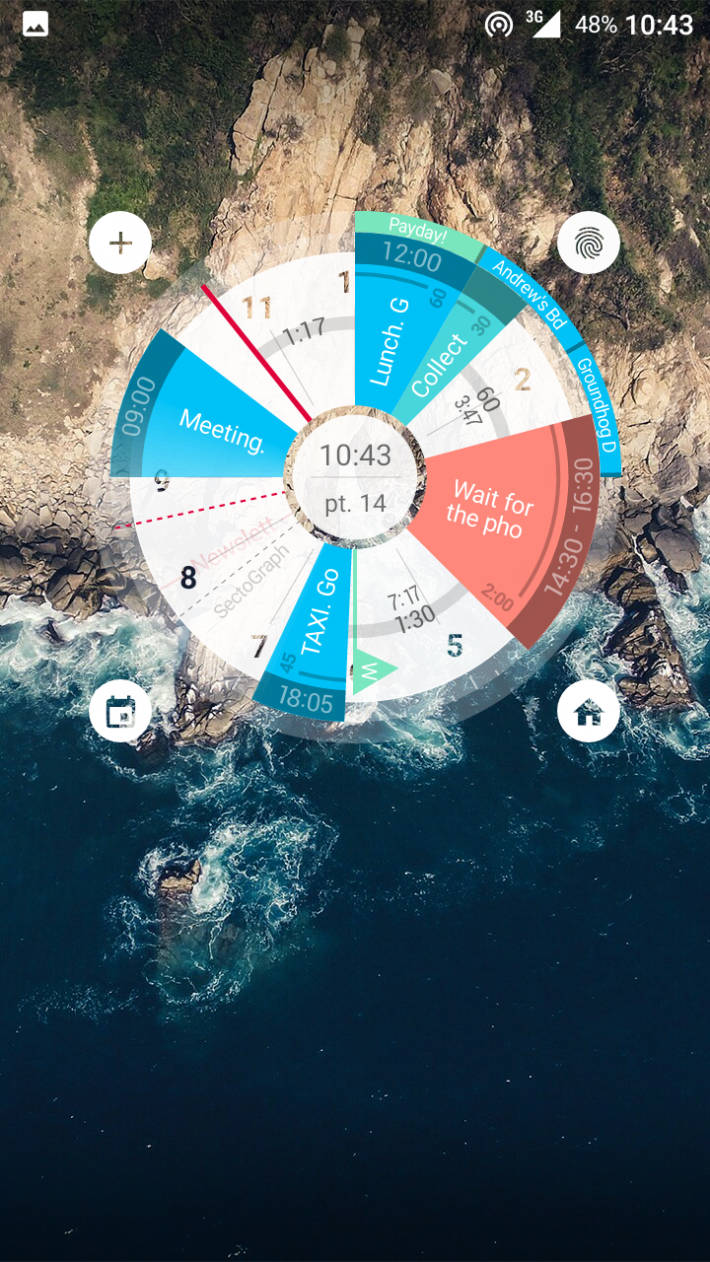Tap the fingerprint icon button

588,243
